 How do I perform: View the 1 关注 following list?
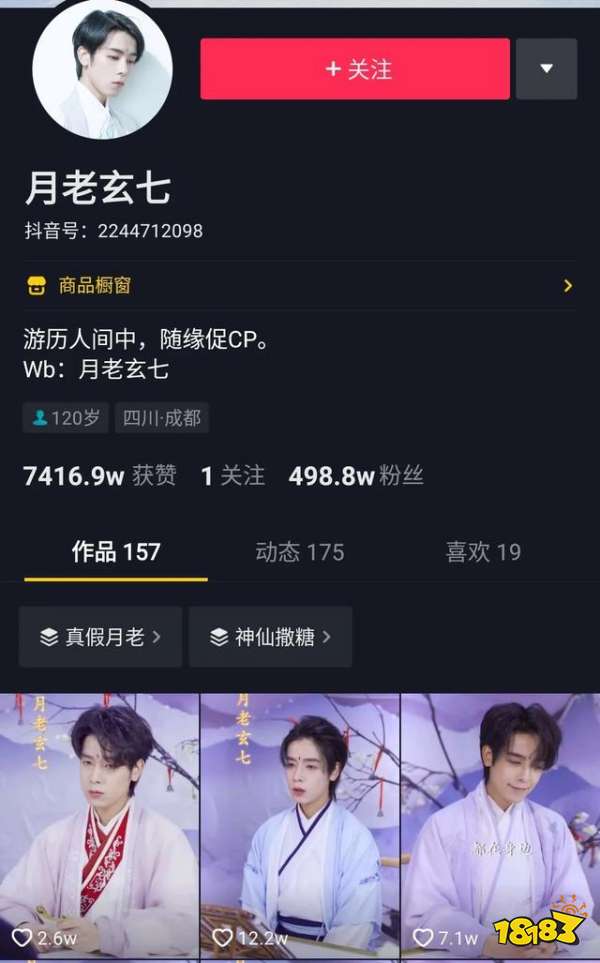[233, 476]
